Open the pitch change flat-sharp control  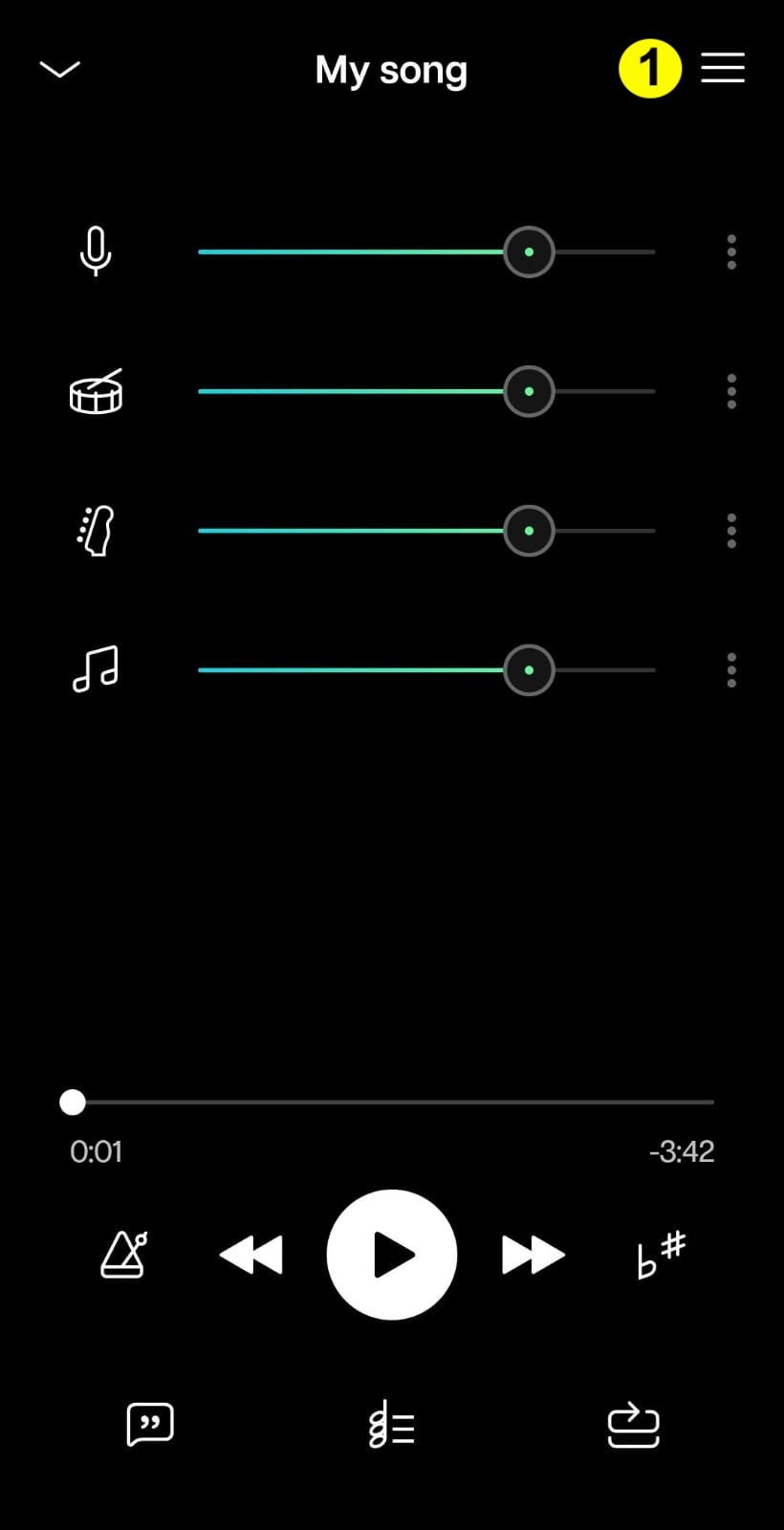(x=662, y=1255)
